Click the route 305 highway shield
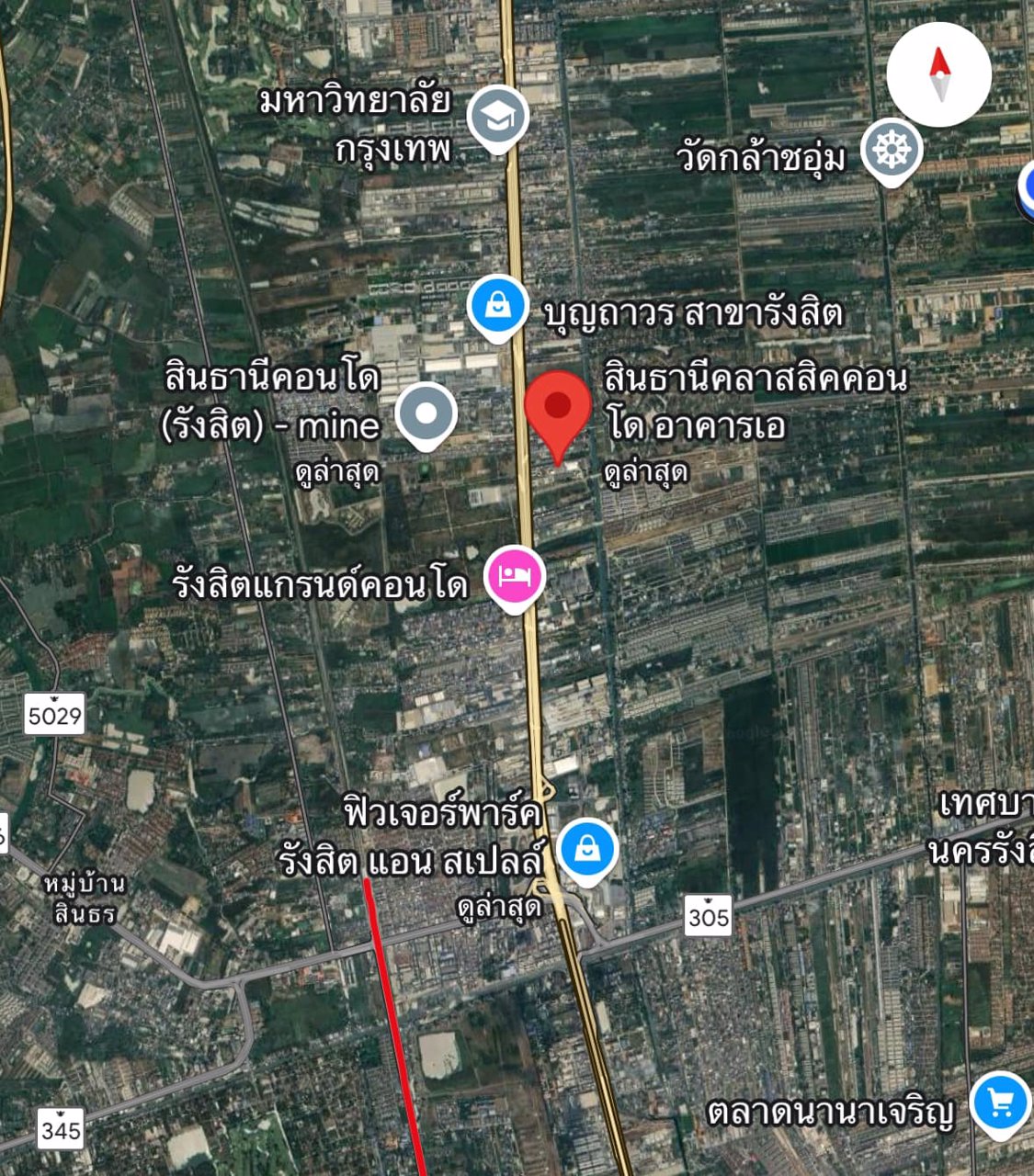 pos(708,915)
